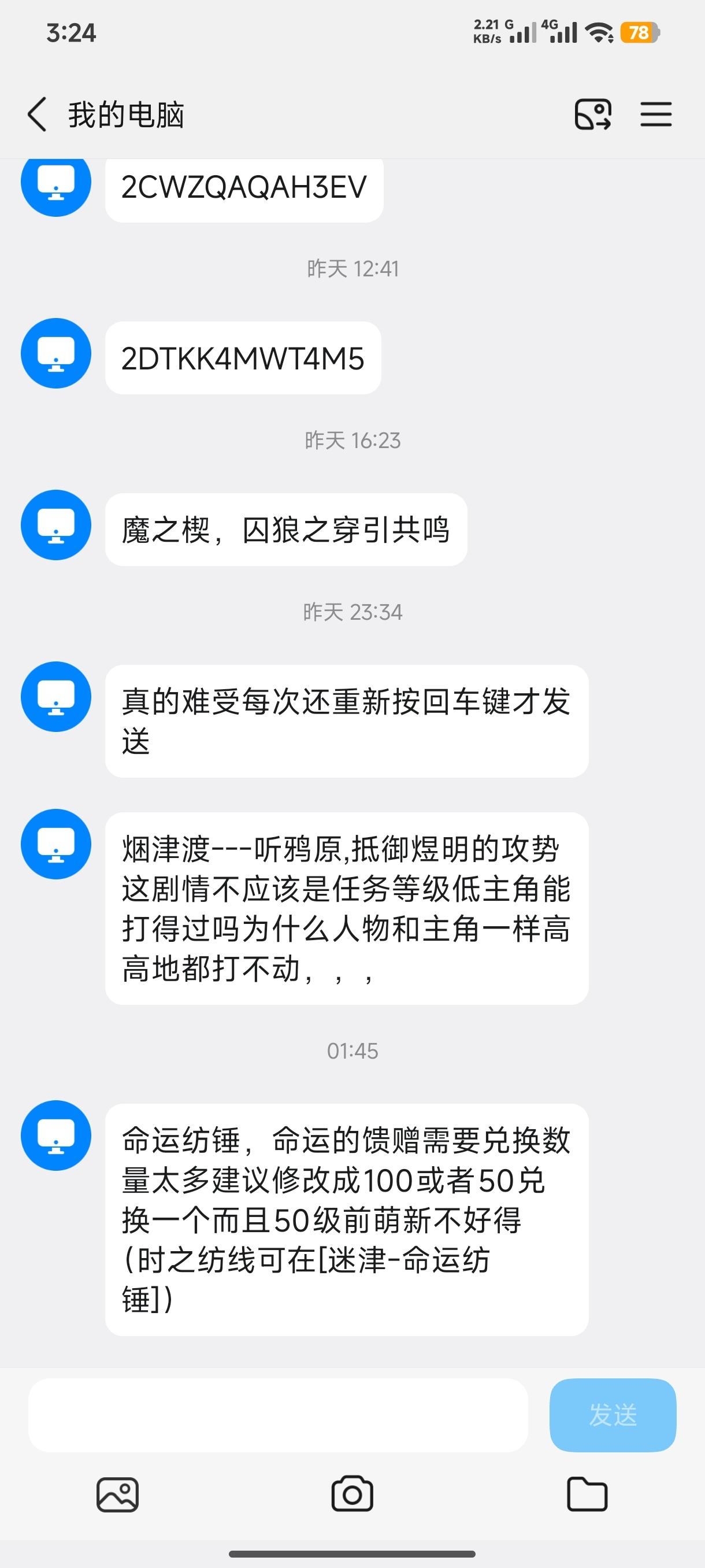Open the screen-cast transfer icon
Screen dimensions: 705x1568
point(592,114)
